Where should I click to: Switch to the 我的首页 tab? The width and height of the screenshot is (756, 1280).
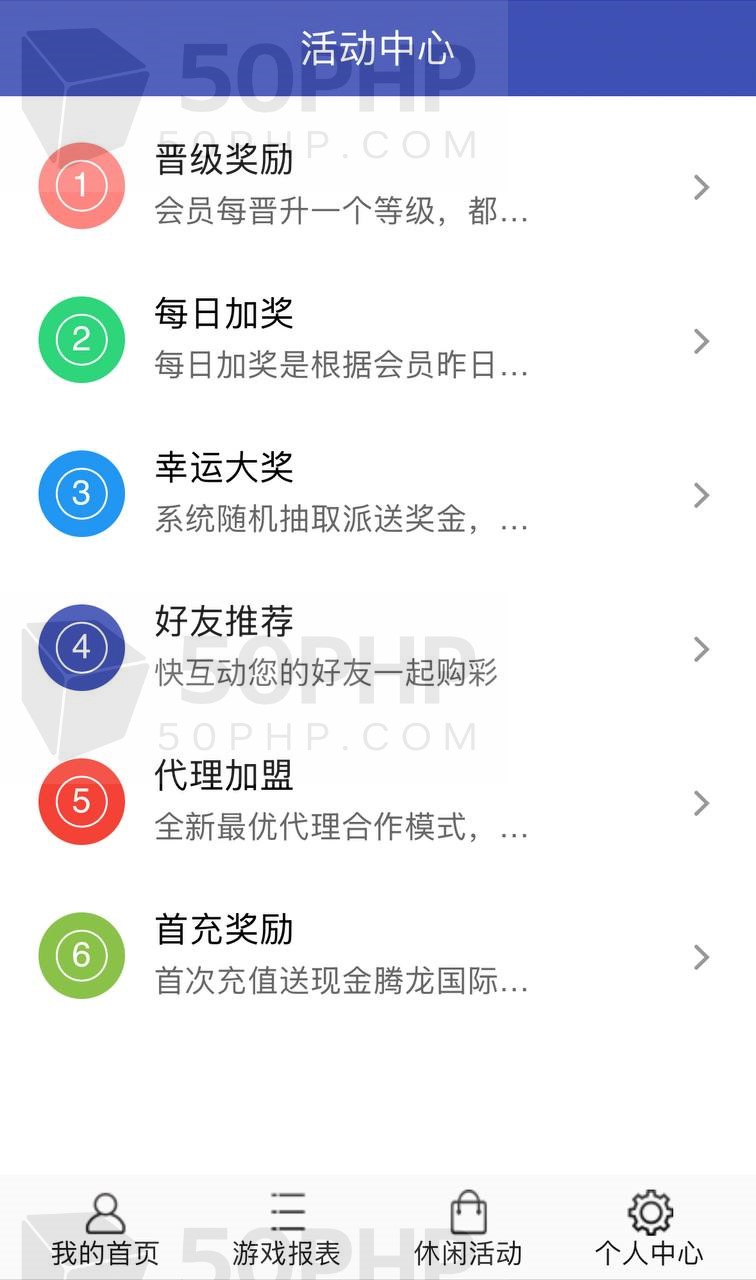[x=105, y=1228]
